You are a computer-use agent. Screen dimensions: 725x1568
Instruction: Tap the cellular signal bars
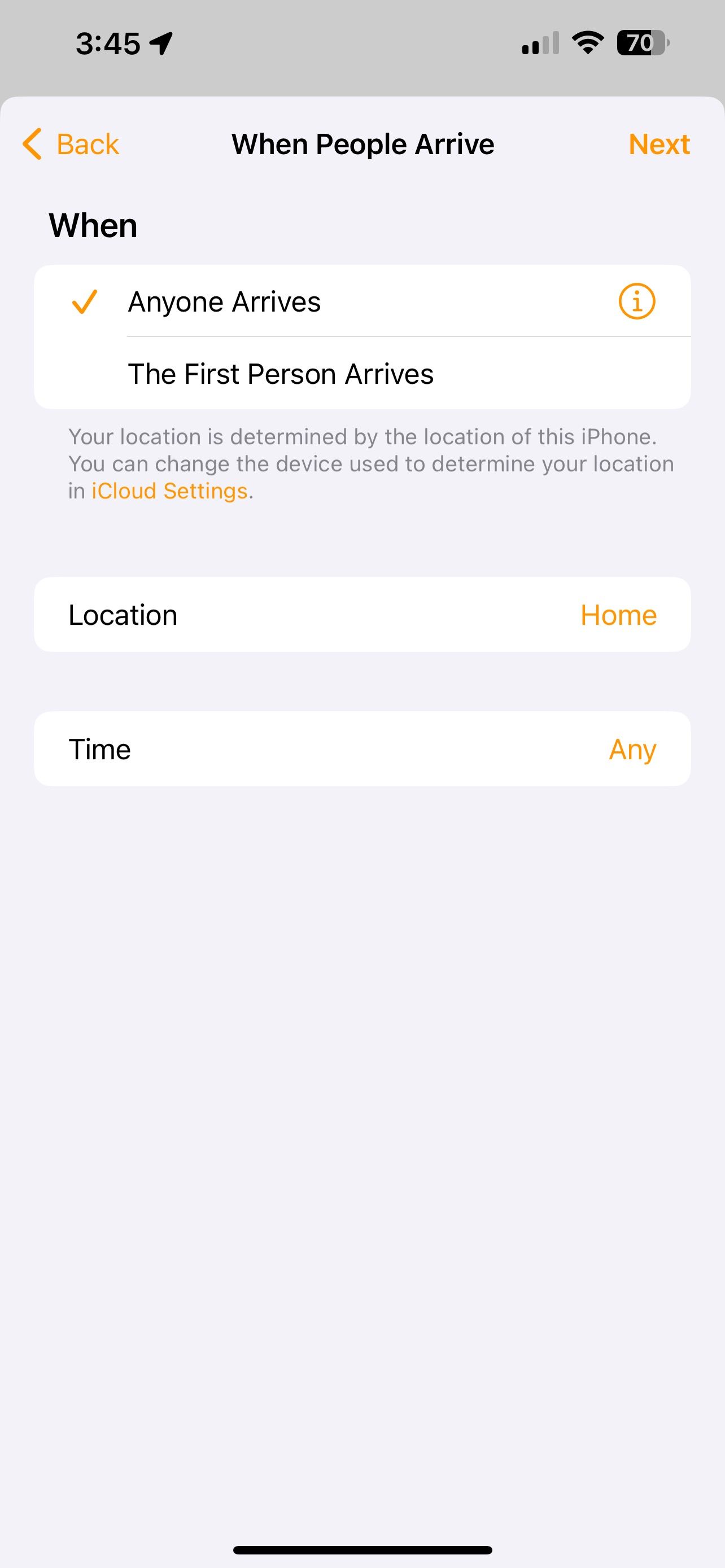click(x=538, y=42)
